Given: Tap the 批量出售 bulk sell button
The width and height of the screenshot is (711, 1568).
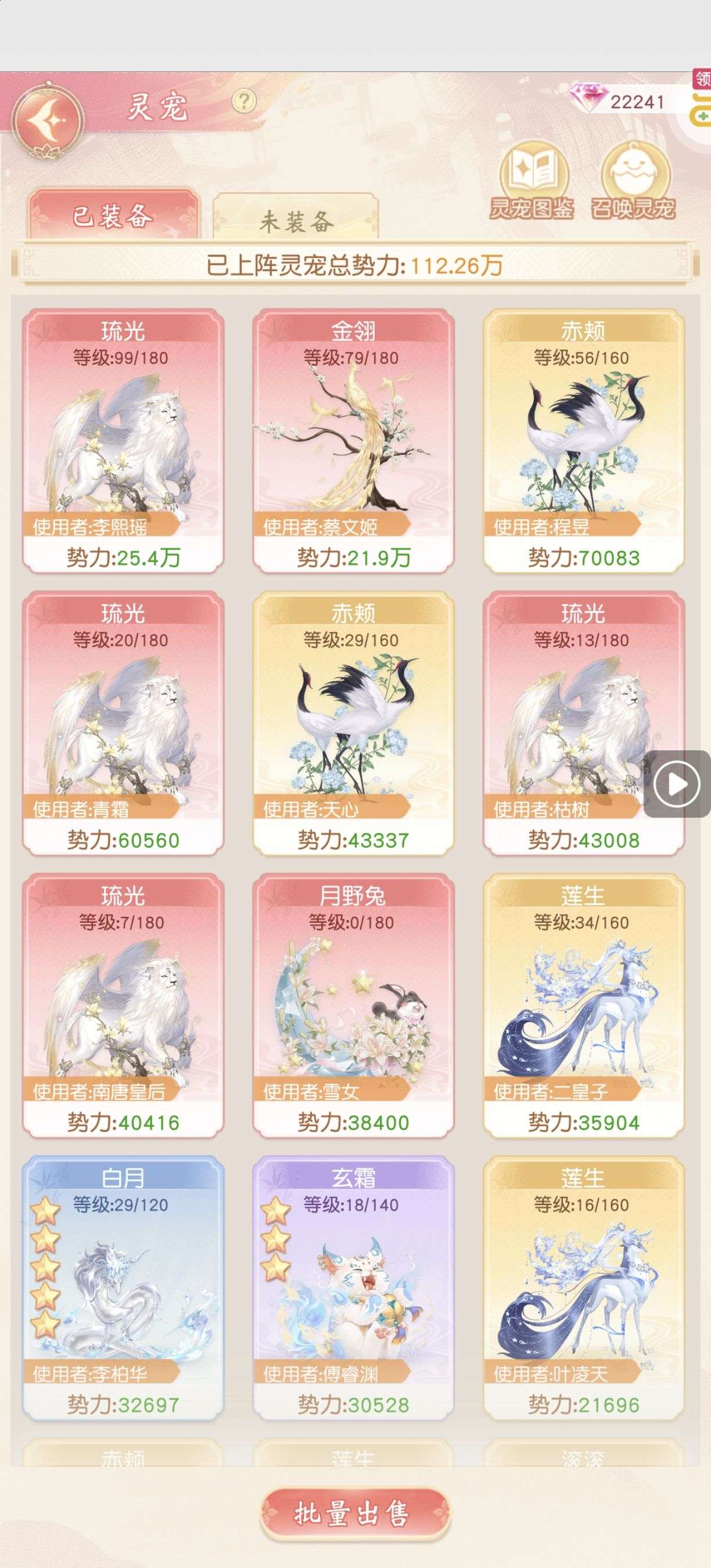Looking at the screenshot, I should point(354,1514).
